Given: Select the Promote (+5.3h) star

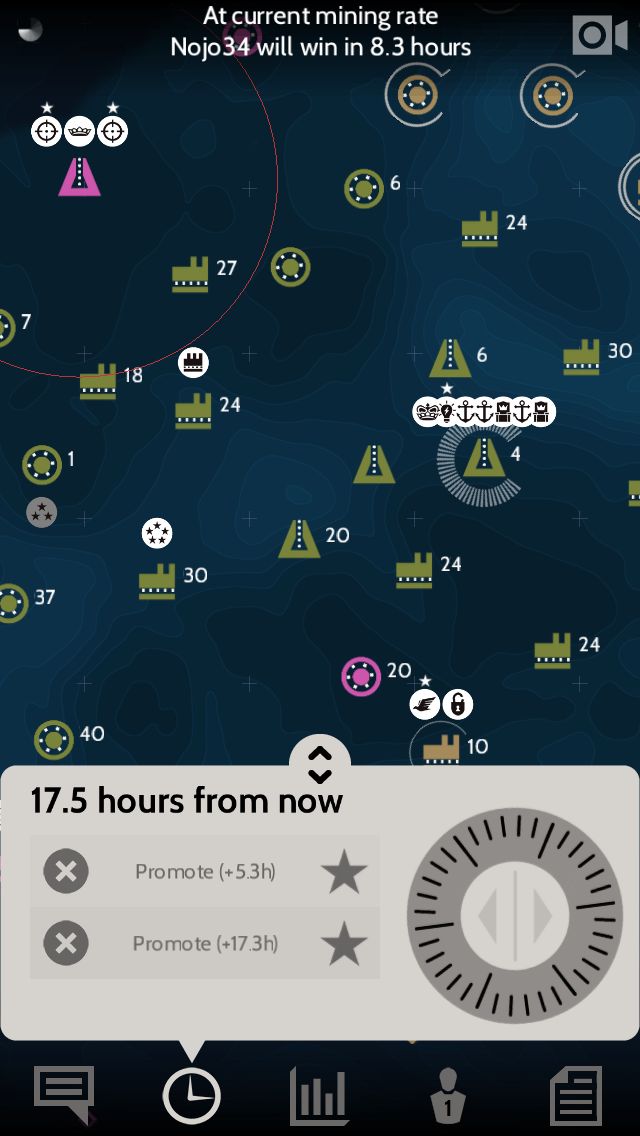Looking at the screenshot, I should coord(343,872).
